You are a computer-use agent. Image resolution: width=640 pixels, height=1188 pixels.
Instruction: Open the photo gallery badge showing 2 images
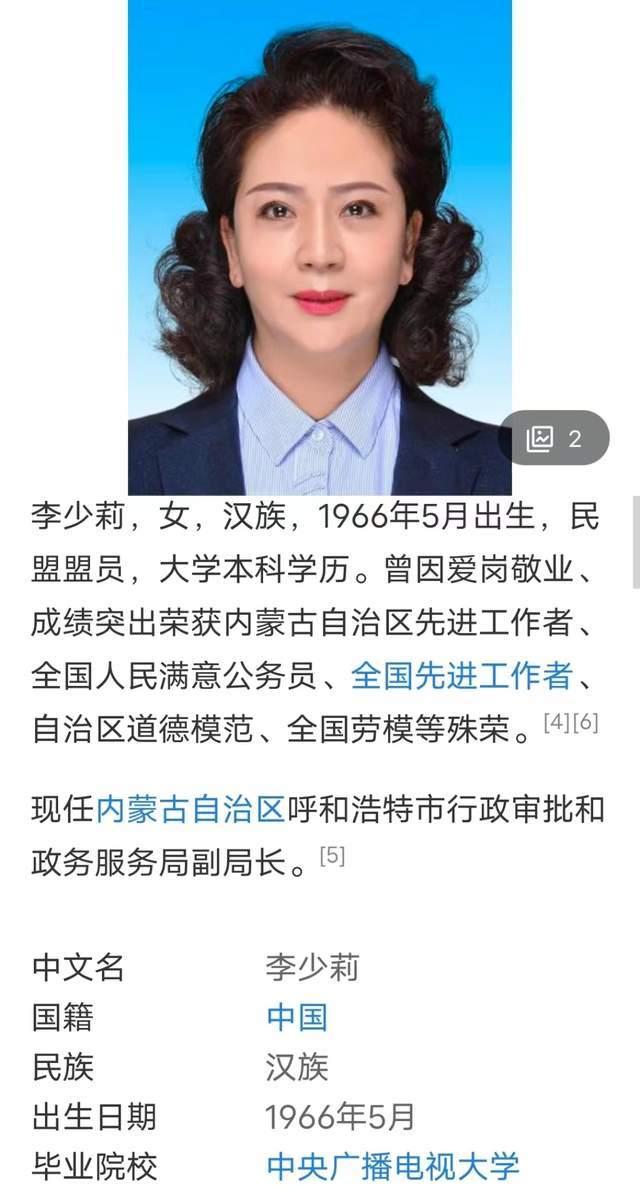click(554, 438)
